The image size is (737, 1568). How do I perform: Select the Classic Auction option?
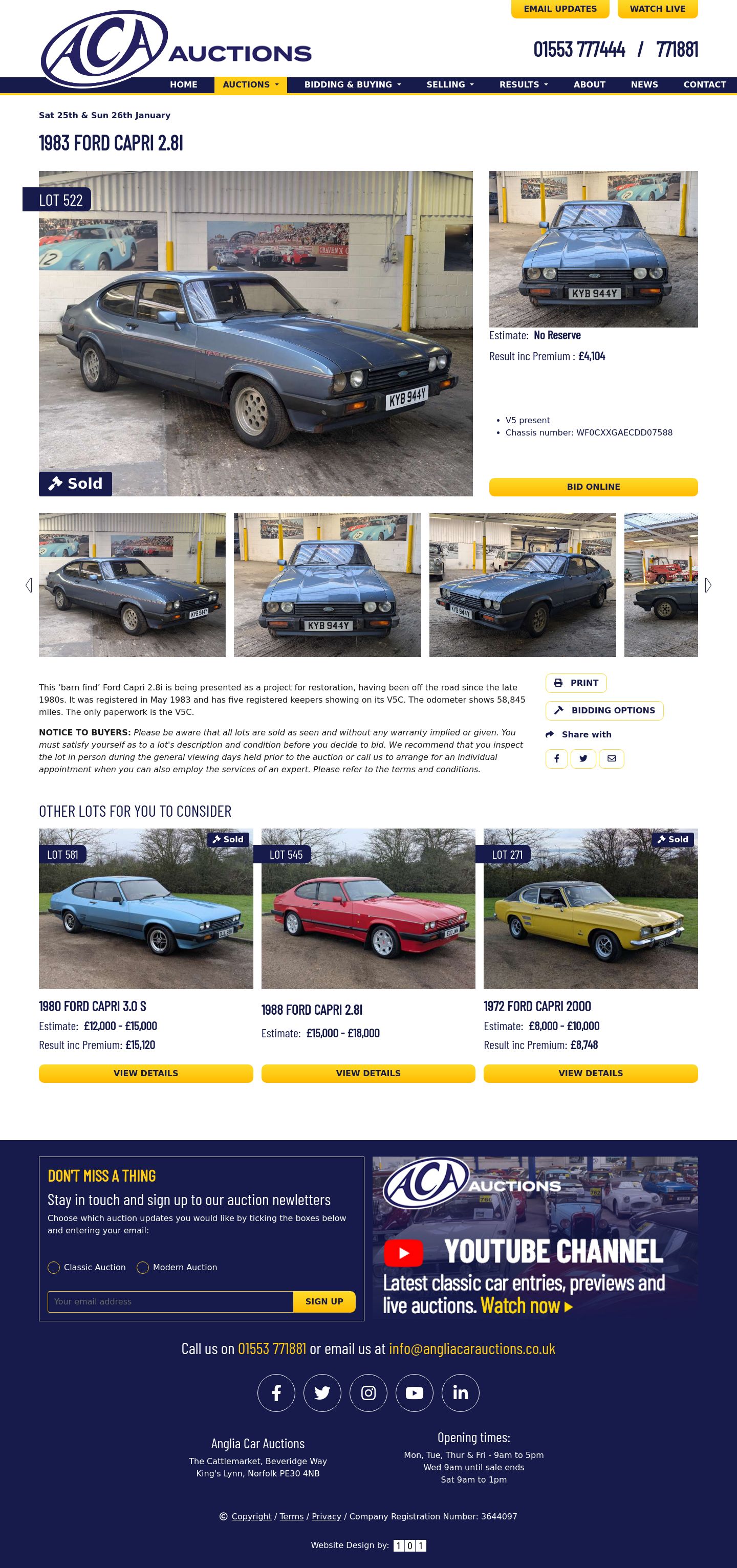coord(54,1267)
